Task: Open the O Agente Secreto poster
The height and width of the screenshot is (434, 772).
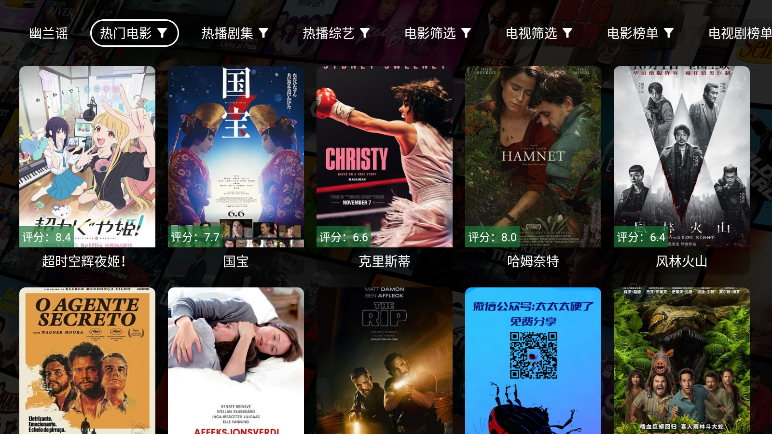Action: (87, 361)
